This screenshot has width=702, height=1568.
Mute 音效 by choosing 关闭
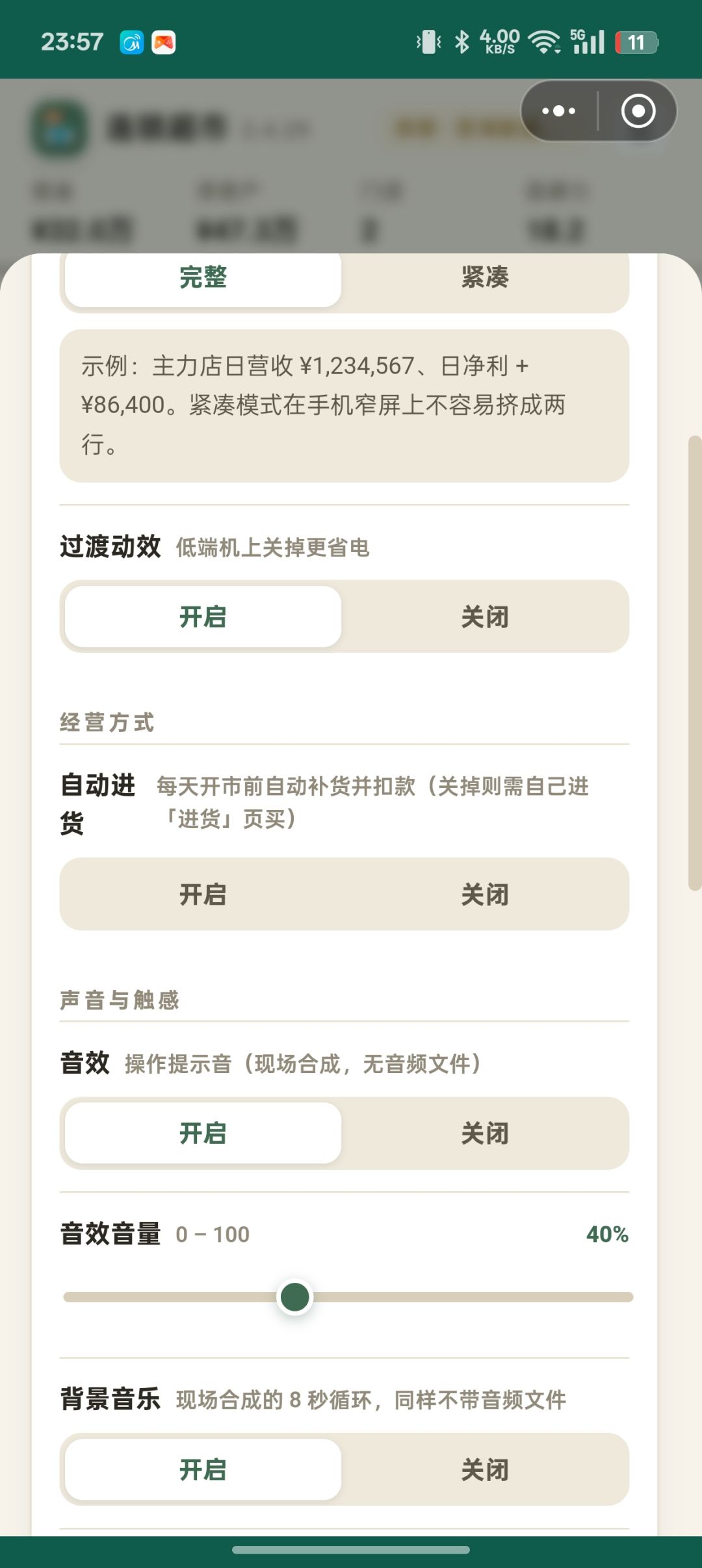(x=485, y=1133)
